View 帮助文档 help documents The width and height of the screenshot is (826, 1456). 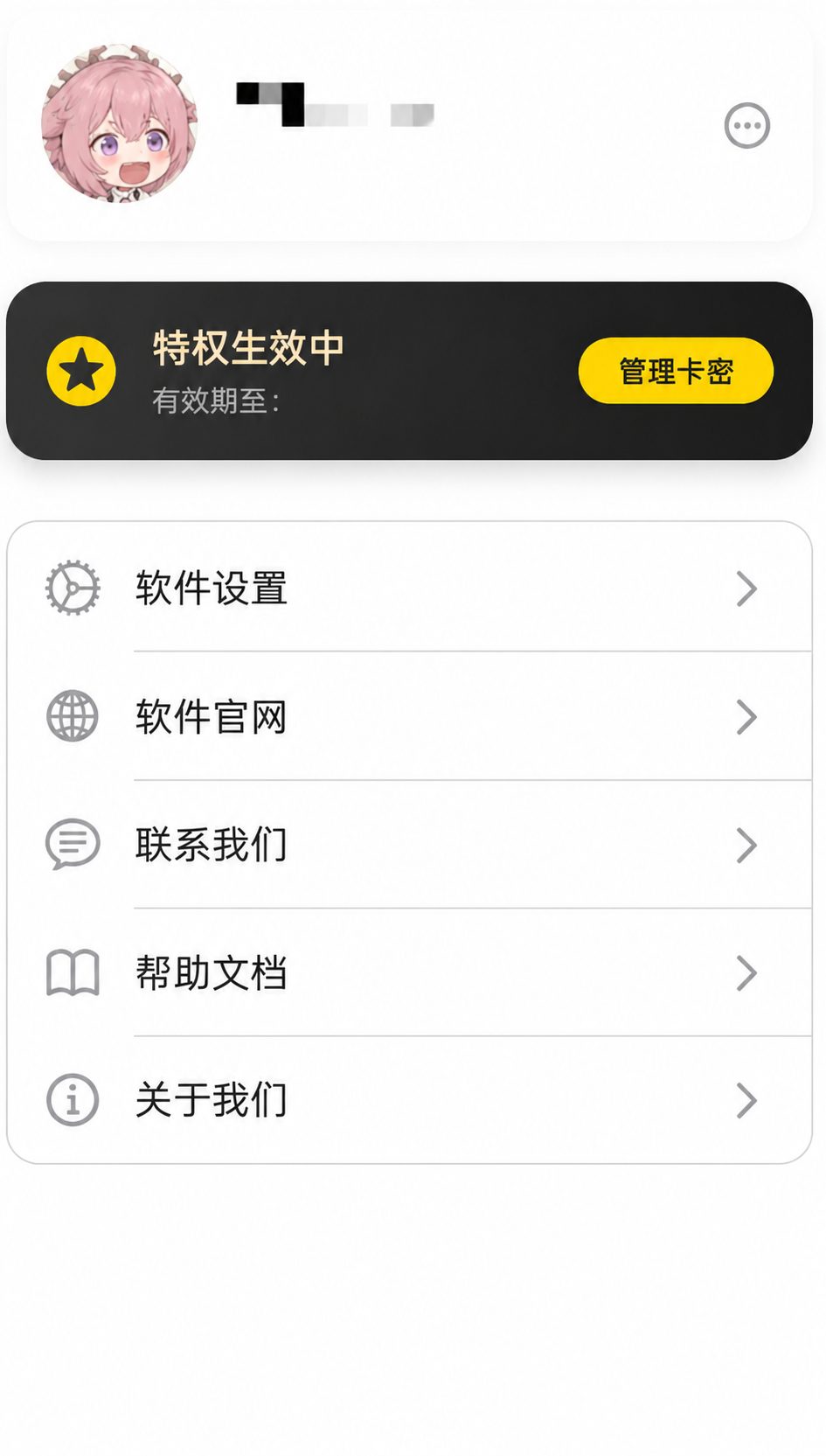pyautogui.click(x=410, y=972)
